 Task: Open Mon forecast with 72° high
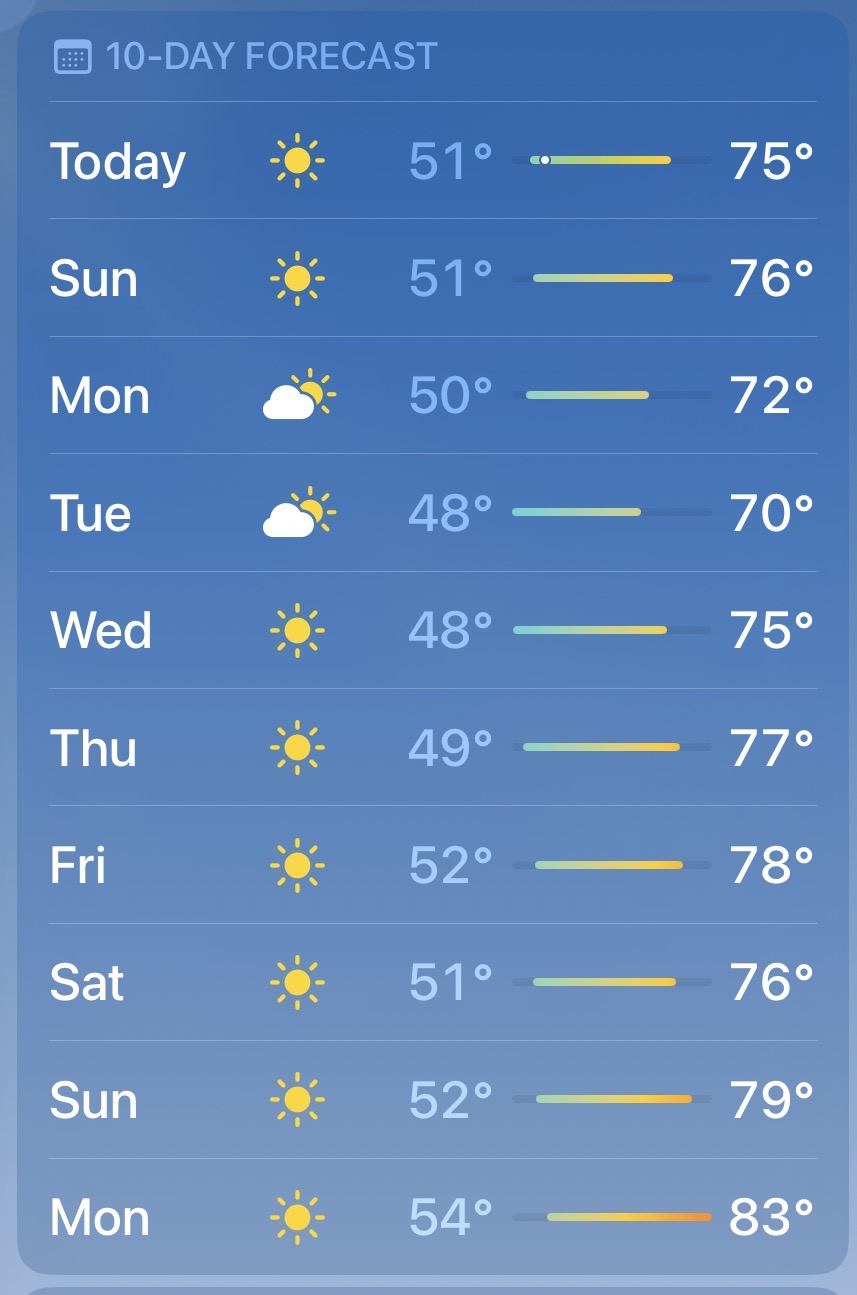click(432, 396)
